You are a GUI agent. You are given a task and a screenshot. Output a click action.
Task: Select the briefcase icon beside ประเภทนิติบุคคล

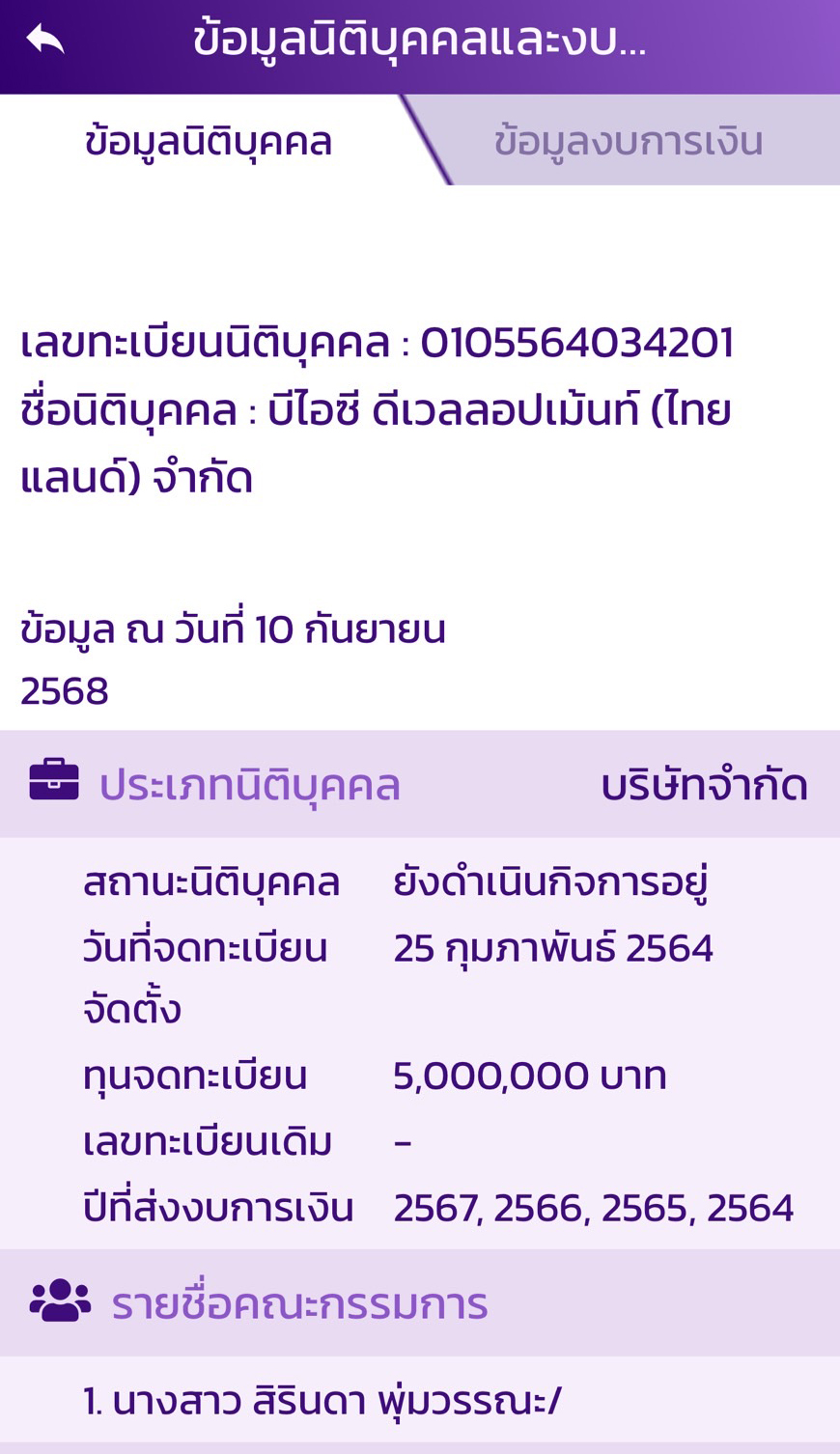click(x=54, y=780)
